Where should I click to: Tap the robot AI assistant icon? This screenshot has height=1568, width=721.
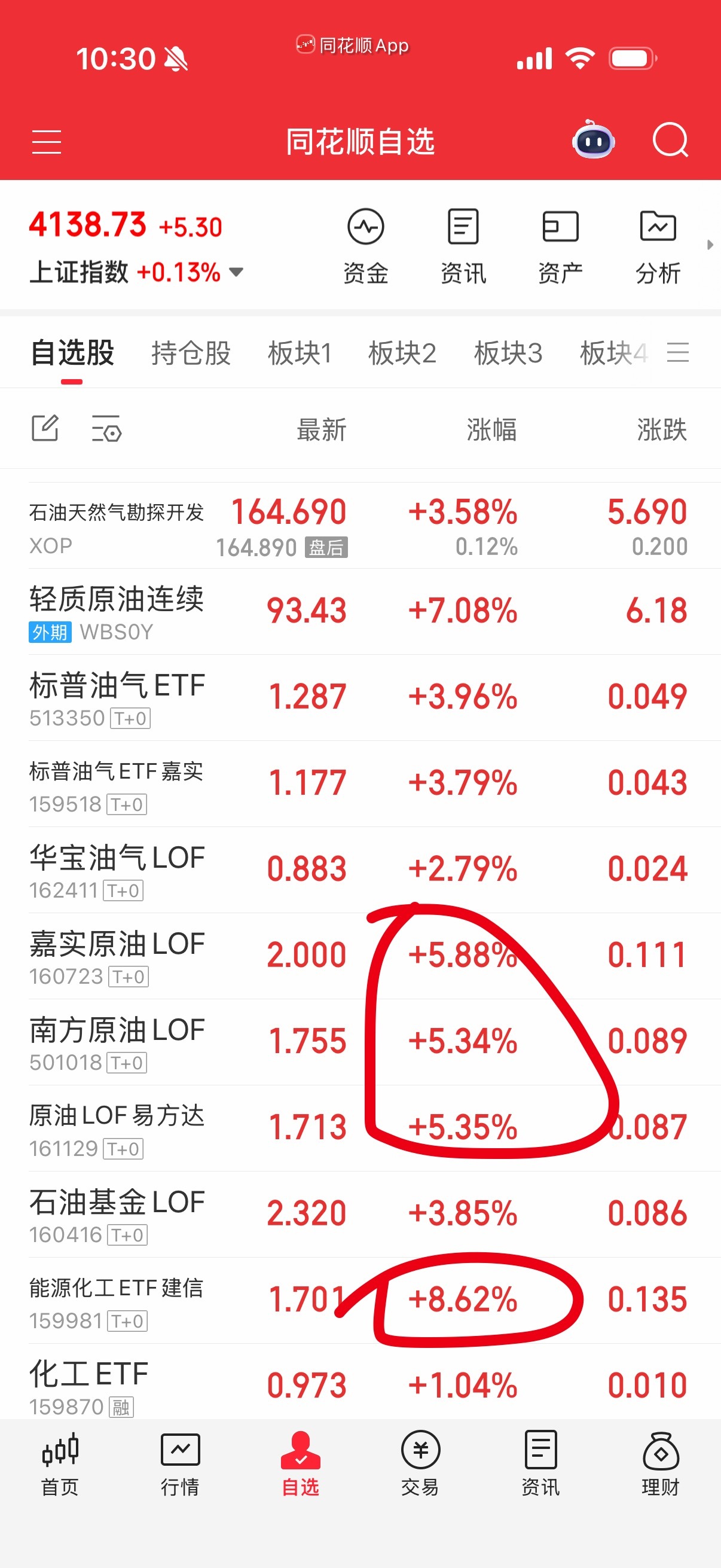(592, 140)
